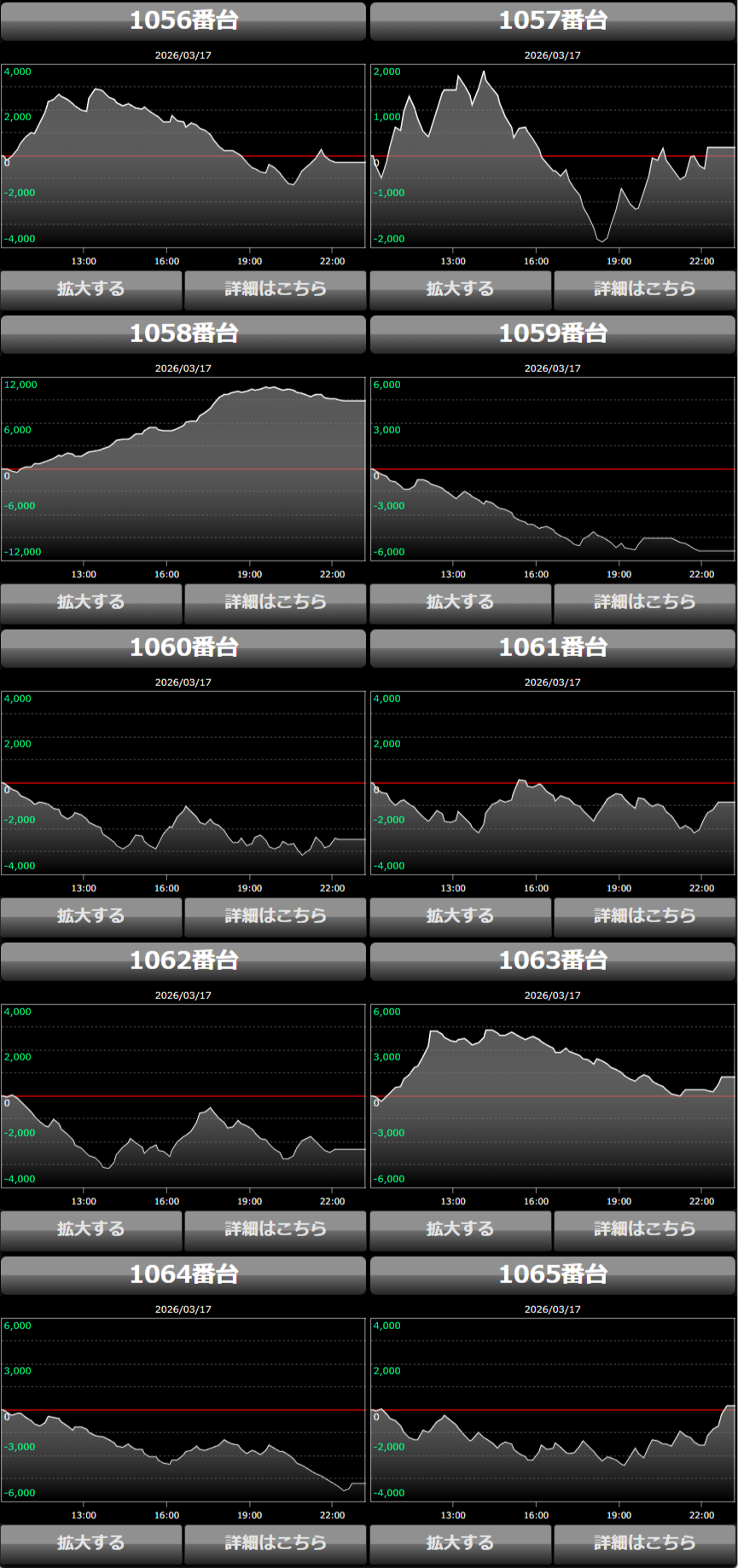Viewport: 738px width, 1568px height.
Task: Zoom the 1062番台 graph with 拡大する
Action: [x=91, y=1229]
